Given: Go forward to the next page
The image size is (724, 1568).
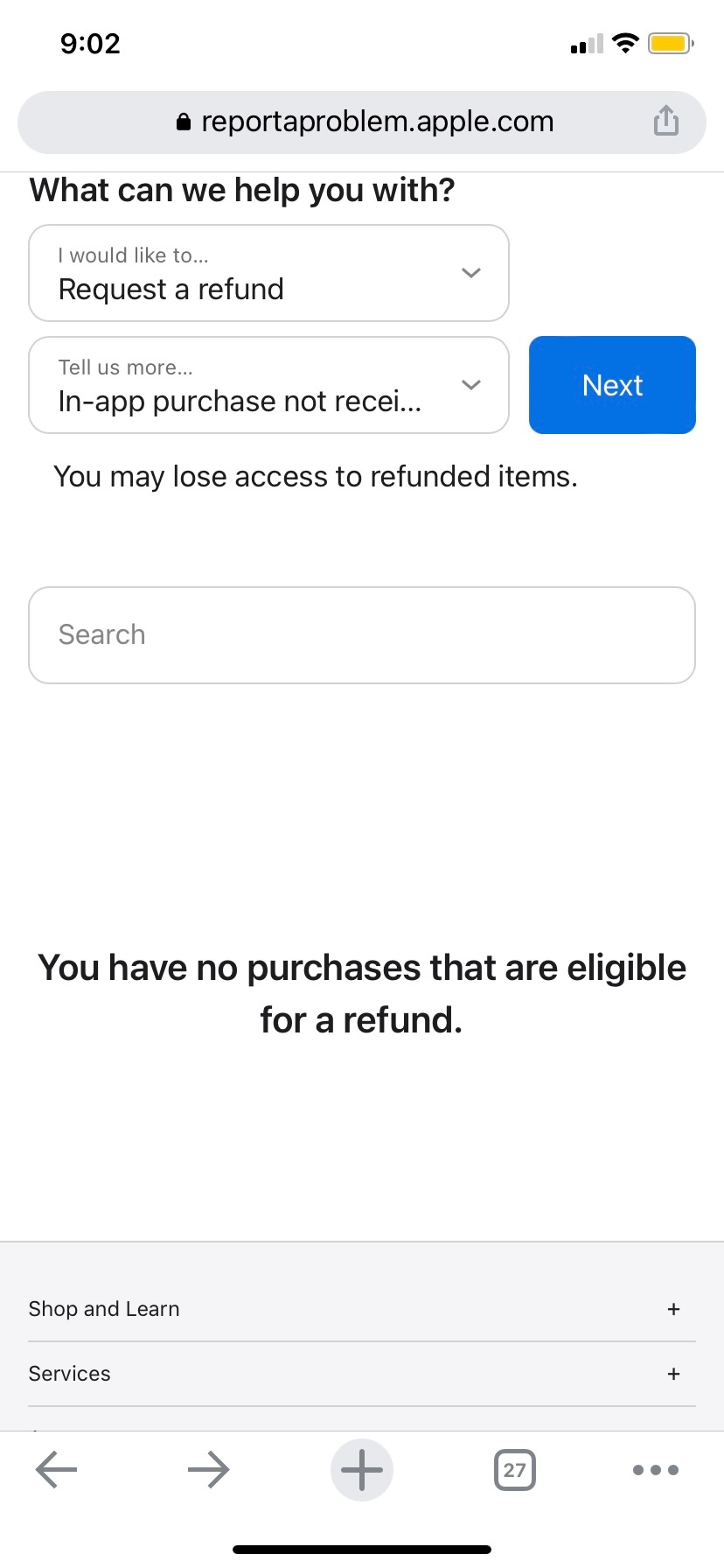Looking at the screenshot, I should pyautogui.click(x=208, y=1470).
